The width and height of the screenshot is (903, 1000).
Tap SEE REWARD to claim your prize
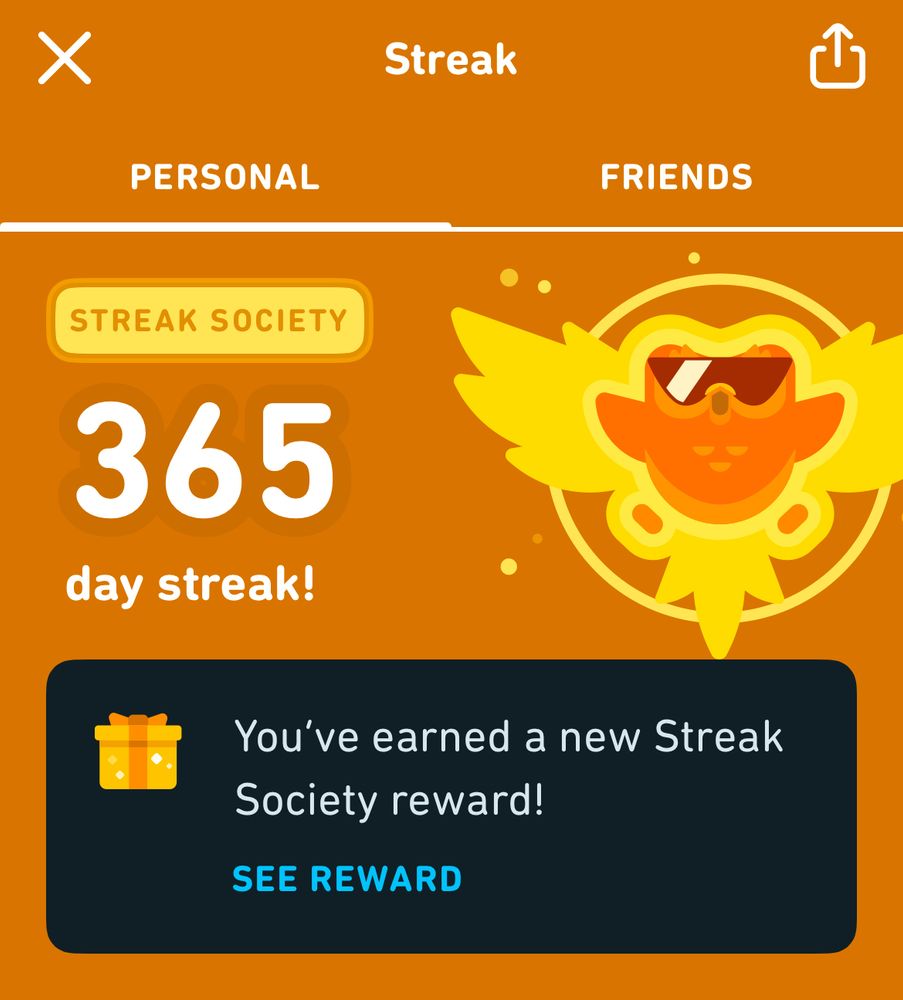[346, 879]
